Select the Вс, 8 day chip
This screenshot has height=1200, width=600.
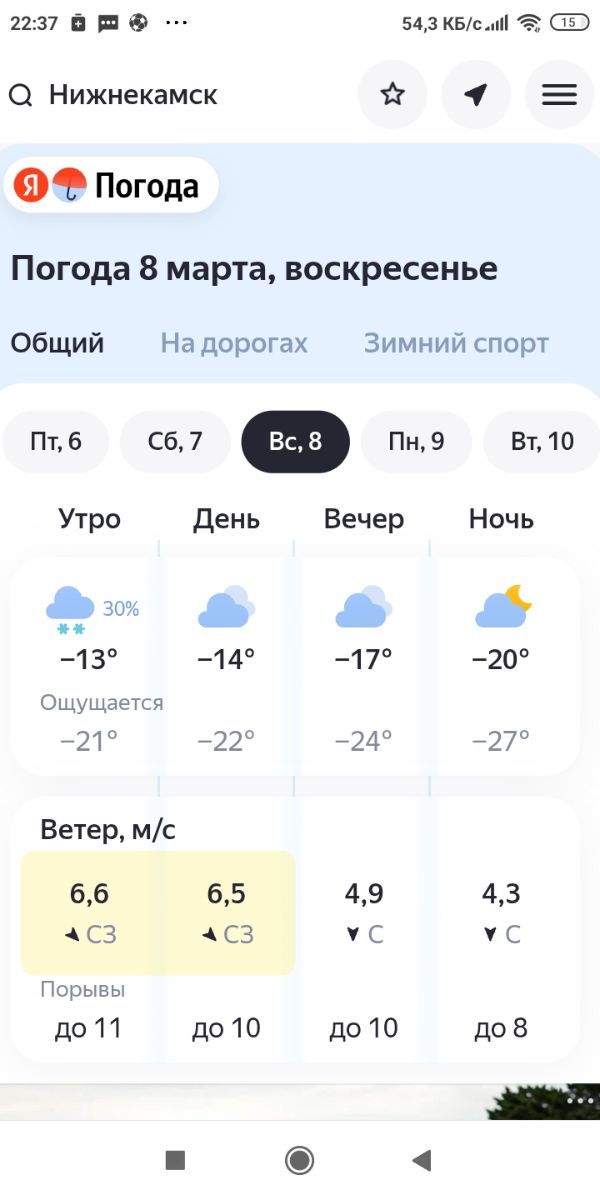point(295,441)
